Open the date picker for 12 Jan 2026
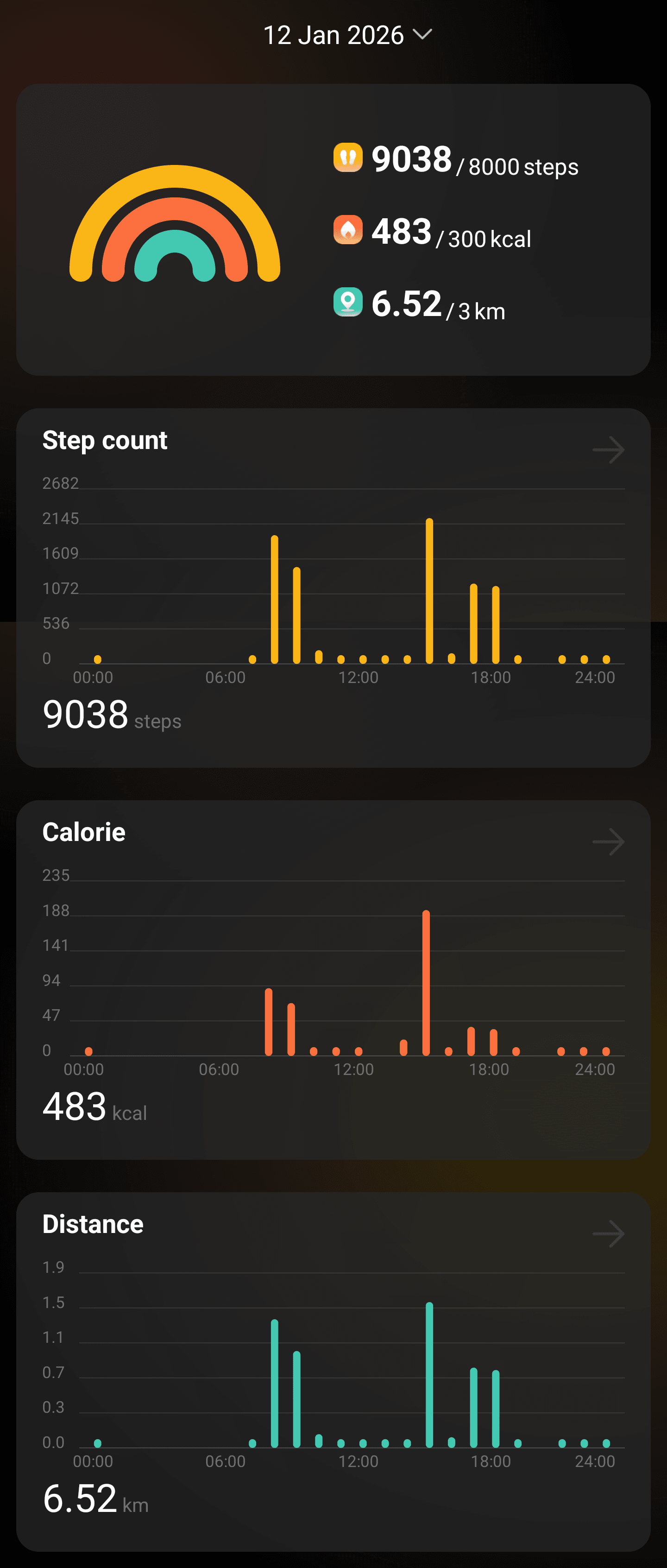Image resolution: width=667 pixels, height=1568 pixels. tap(347, 35)
